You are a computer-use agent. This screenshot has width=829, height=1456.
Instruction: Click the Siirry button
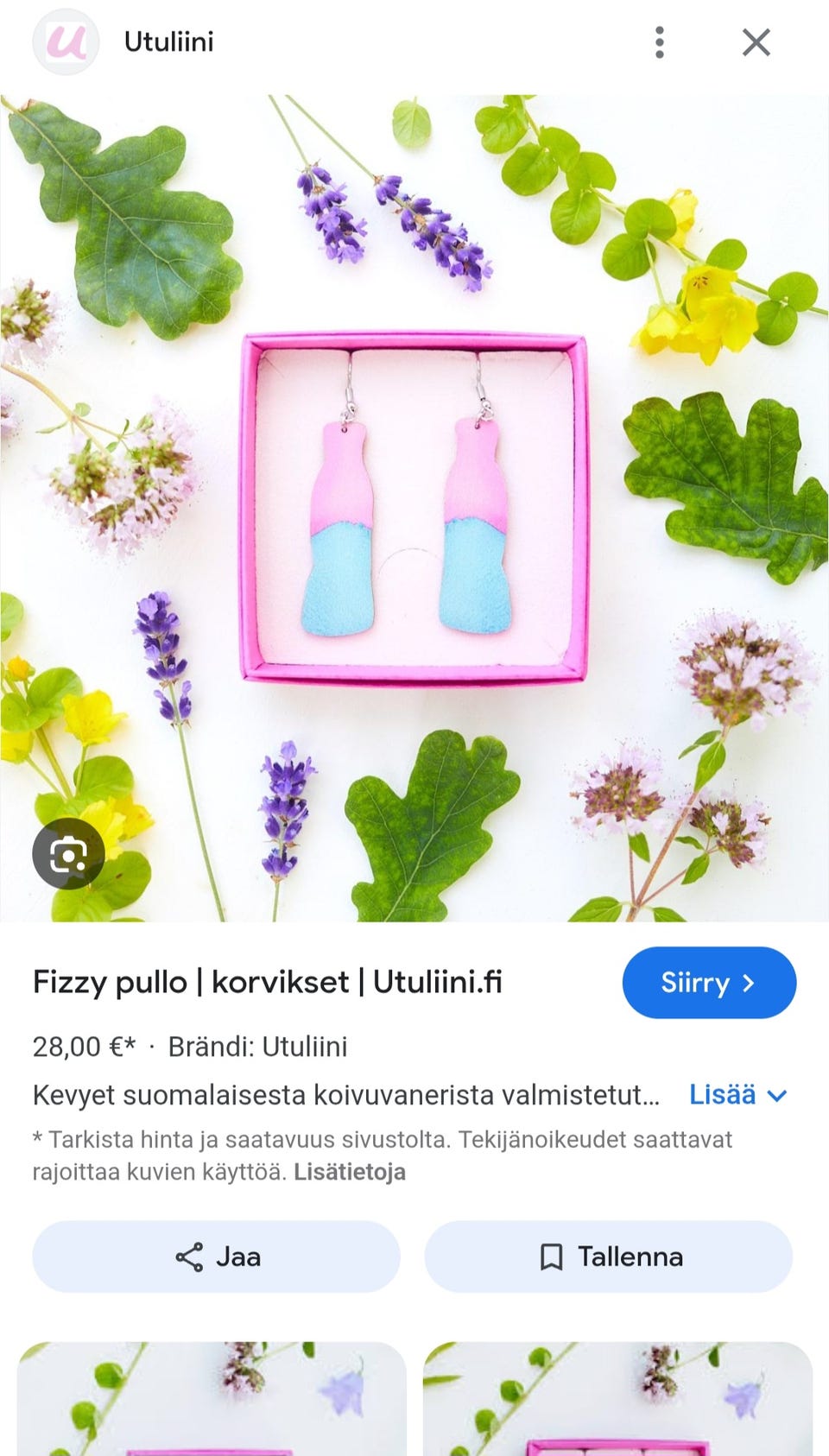click(708, 982)
